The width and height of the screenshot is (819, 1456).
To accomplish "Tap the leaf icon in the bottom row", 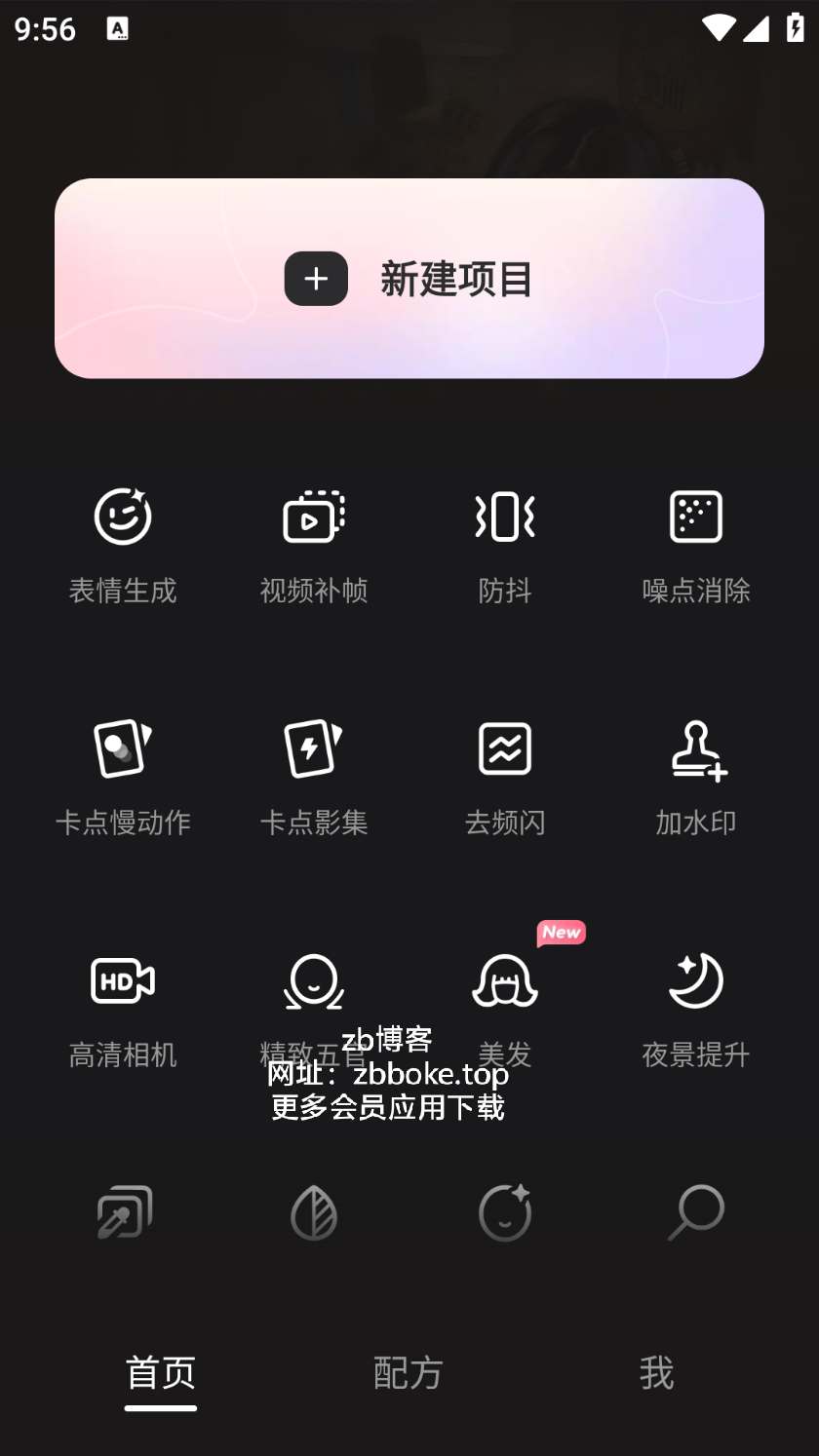I will [314, 1213].
